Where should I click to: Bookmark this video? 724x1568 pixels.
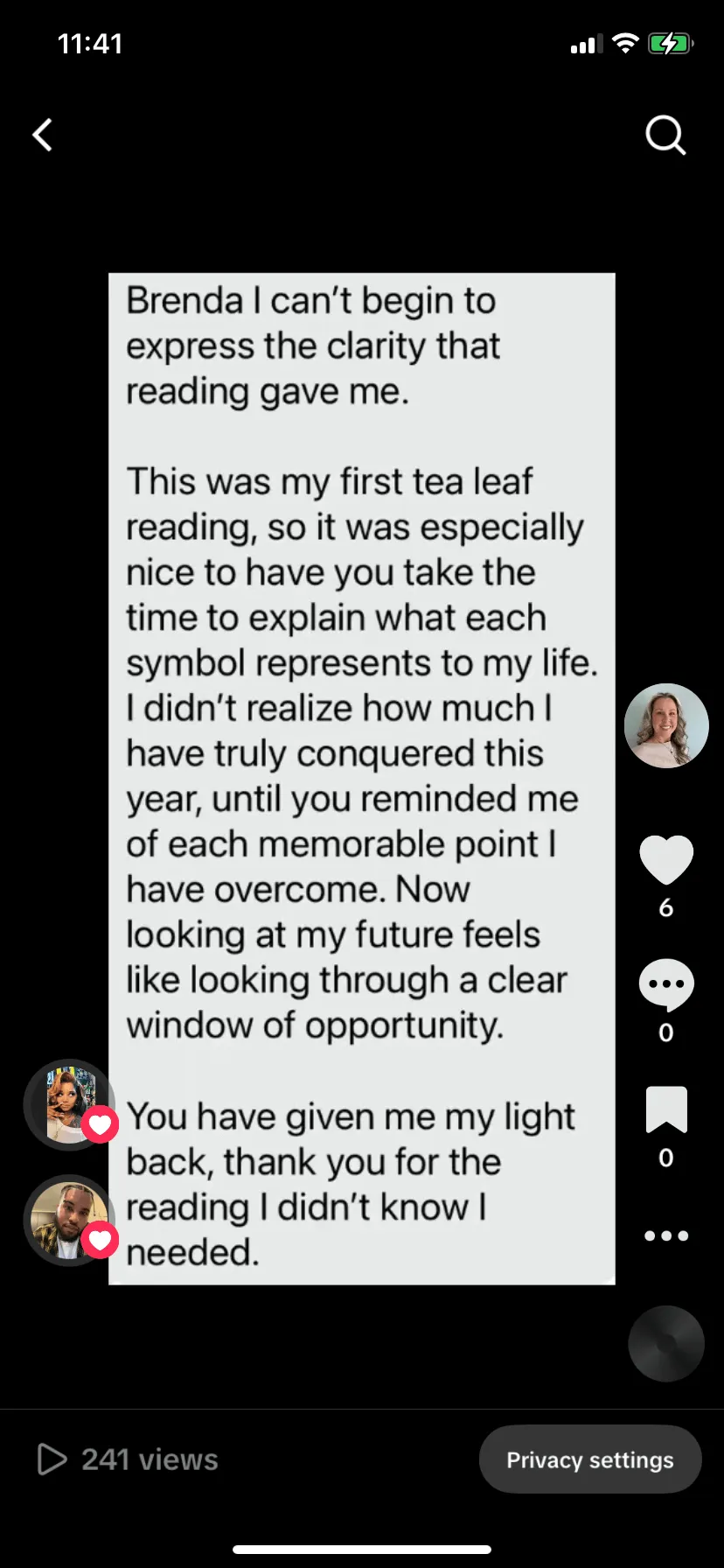665,1110
